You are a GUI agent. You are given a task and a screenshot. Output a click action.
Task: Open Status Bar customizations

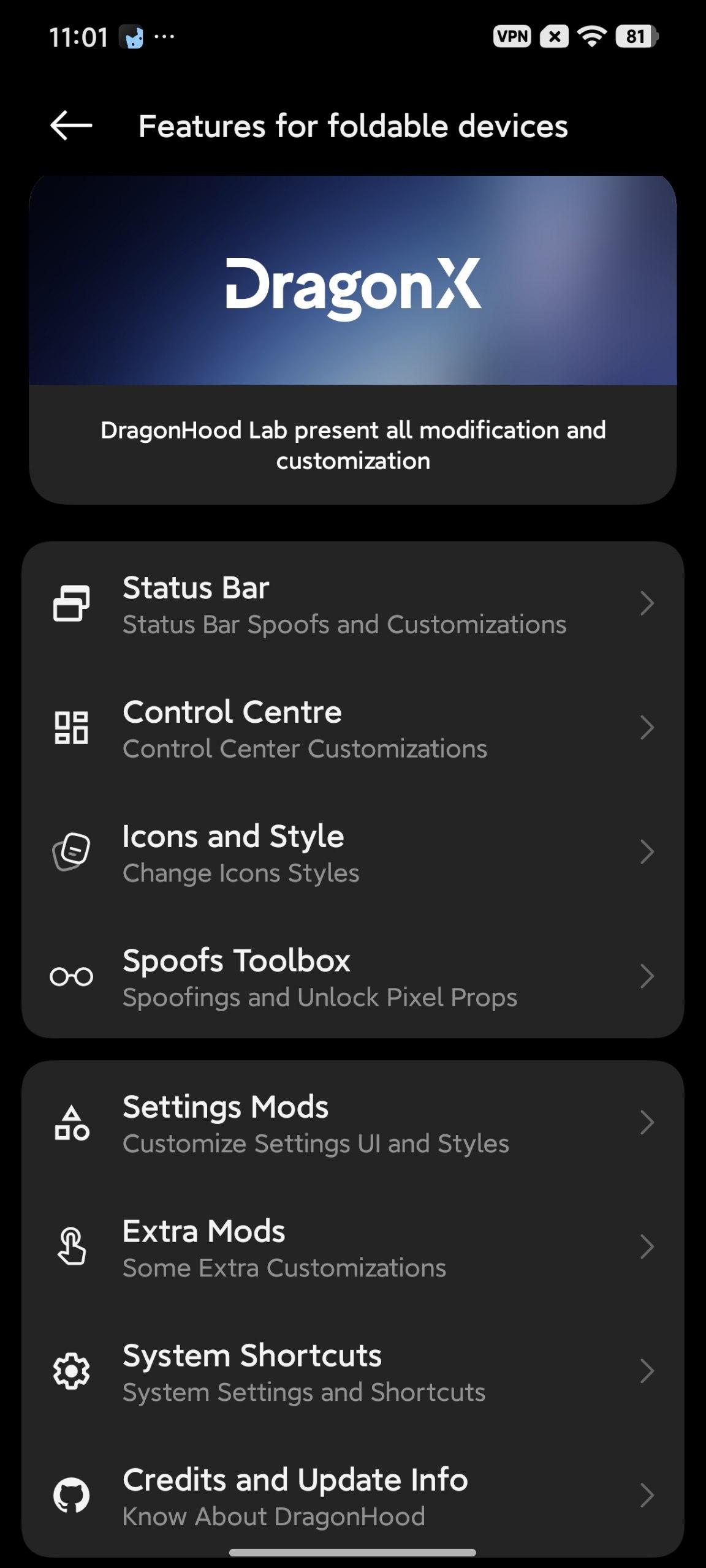[352, 605]
